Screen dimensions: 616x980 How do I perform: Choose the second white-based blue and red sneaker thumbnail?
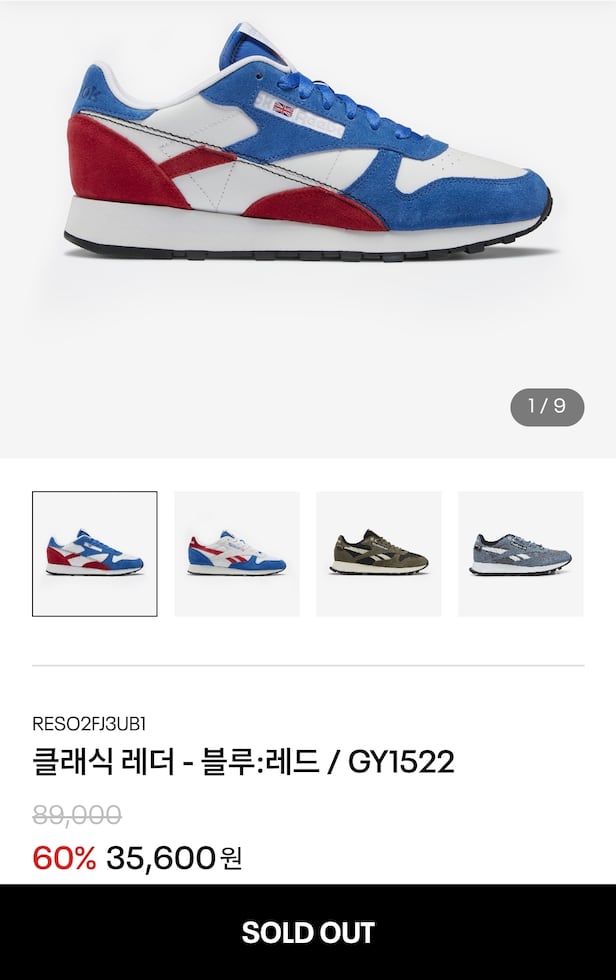[x=237, y=554]
